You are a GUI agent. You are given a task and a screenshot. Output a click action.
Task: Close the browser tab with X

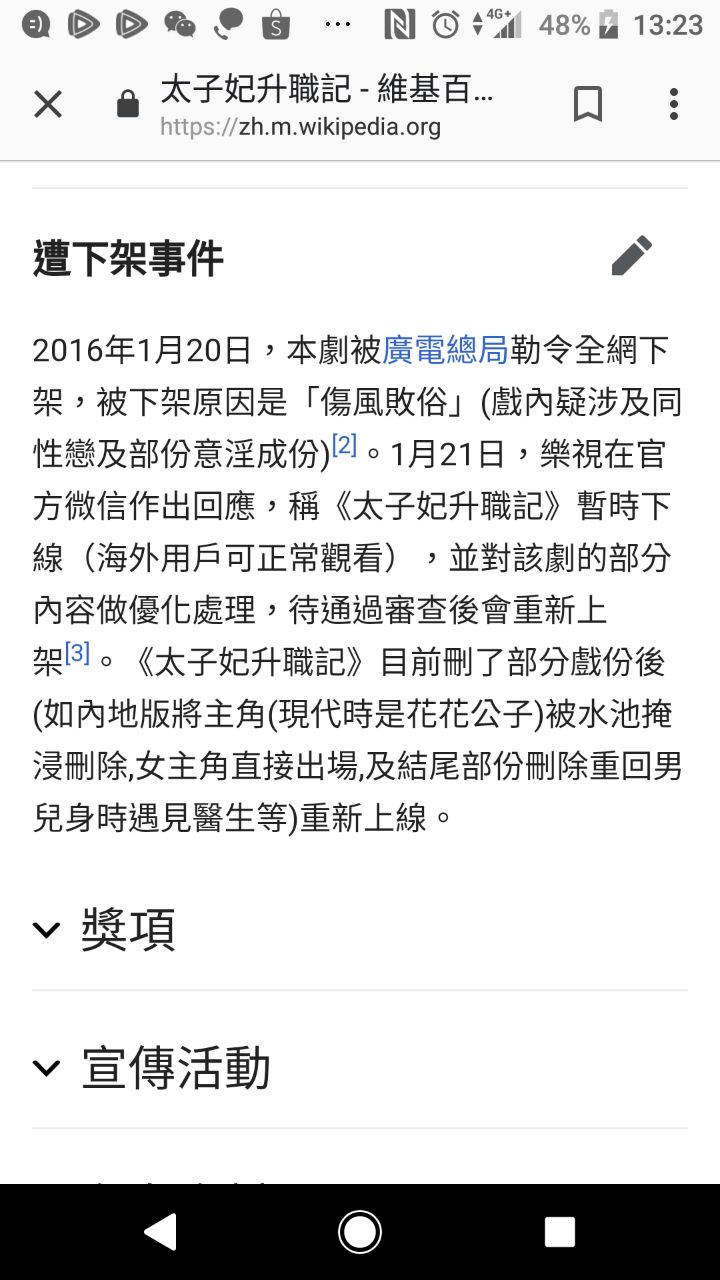(x=48, y=104)
